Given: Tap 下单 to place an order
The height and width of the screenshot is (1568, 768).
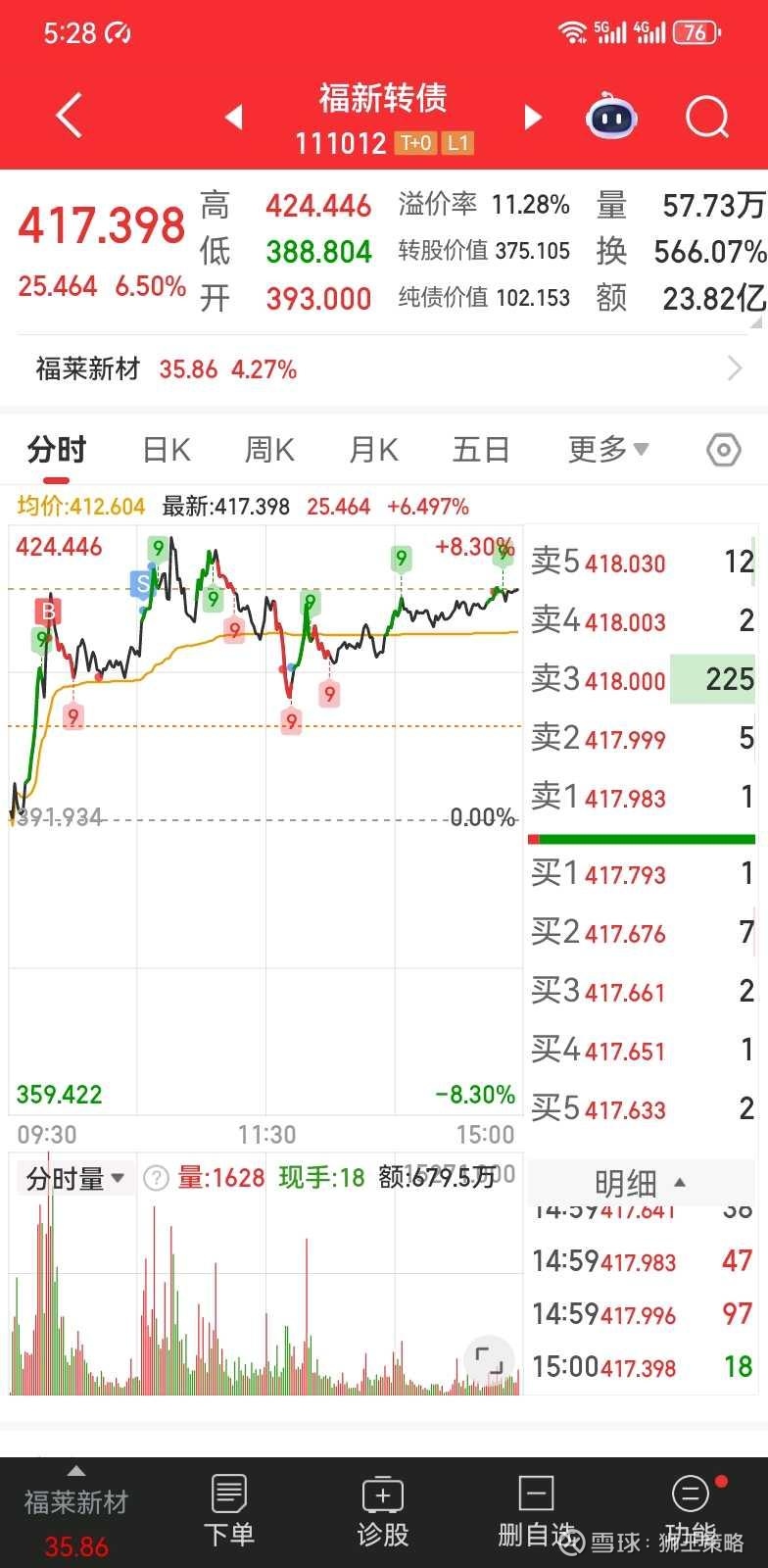Looking at the screenshot, I should [x=228, y=1512].
